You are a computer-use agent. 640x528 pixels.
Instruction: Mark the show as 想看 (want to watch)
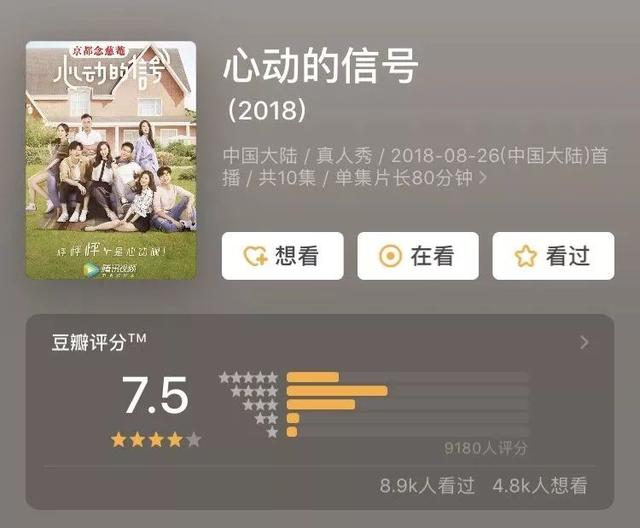[x=282, y=256]
